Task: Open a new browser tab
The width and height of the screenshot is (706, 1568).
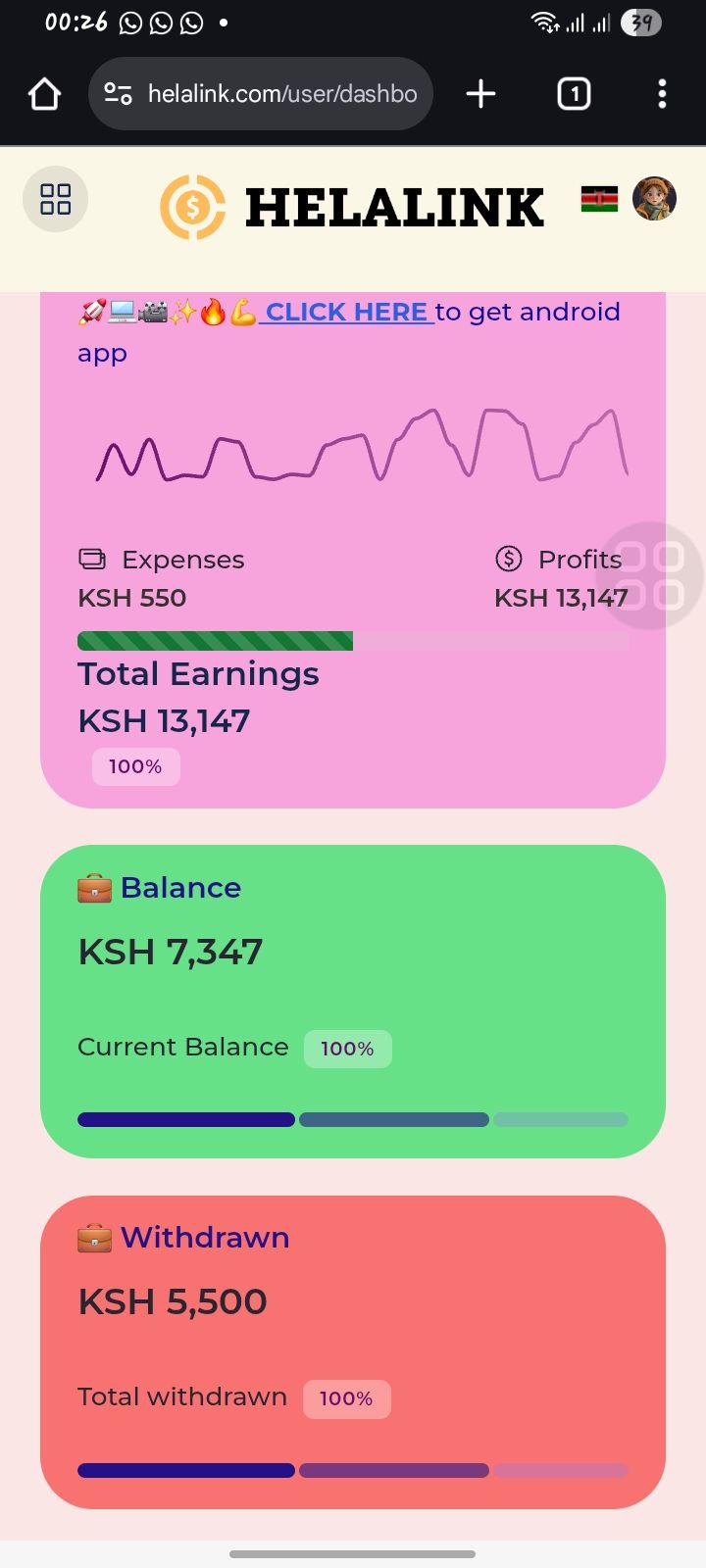Action: (x=479, y=93)
